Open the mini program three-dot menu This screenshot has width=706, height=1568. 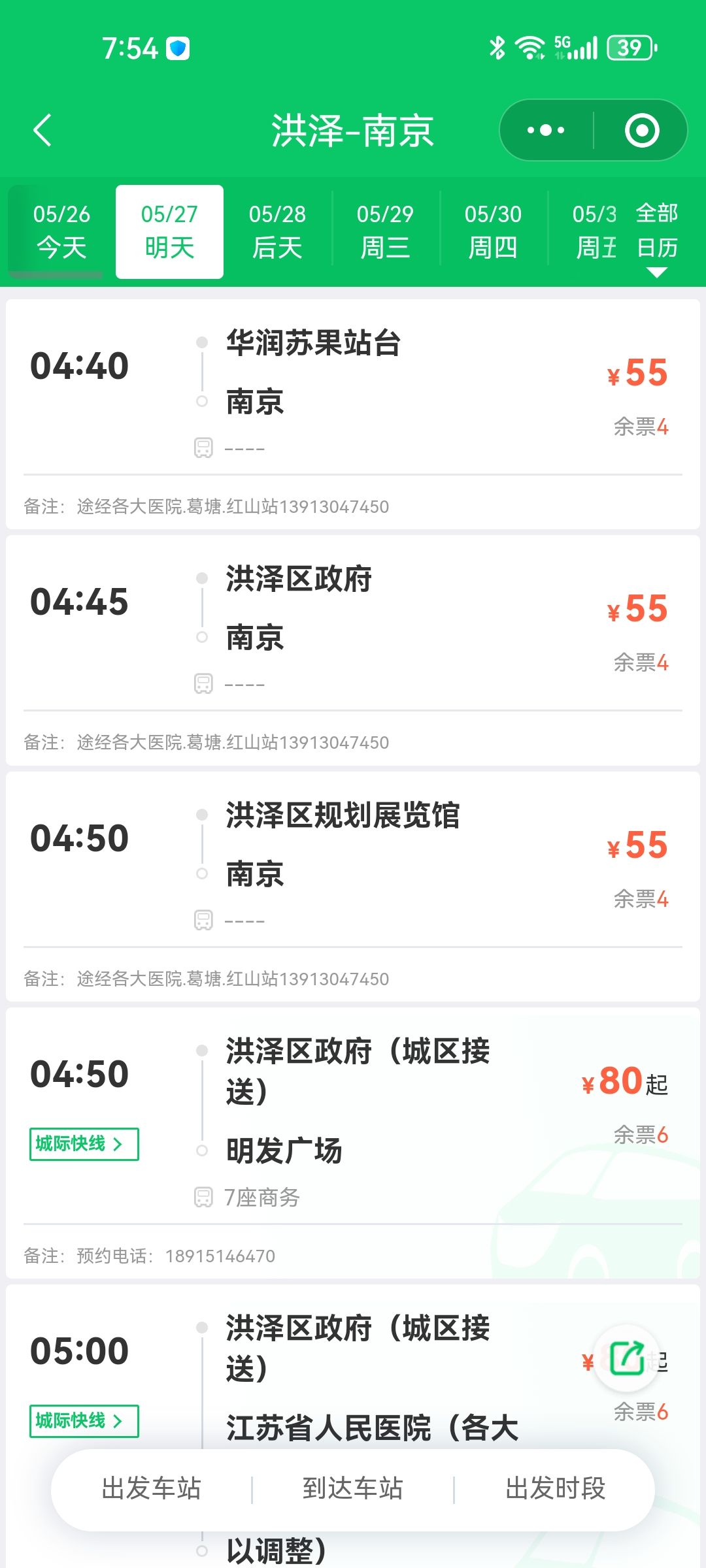point(546,130)
